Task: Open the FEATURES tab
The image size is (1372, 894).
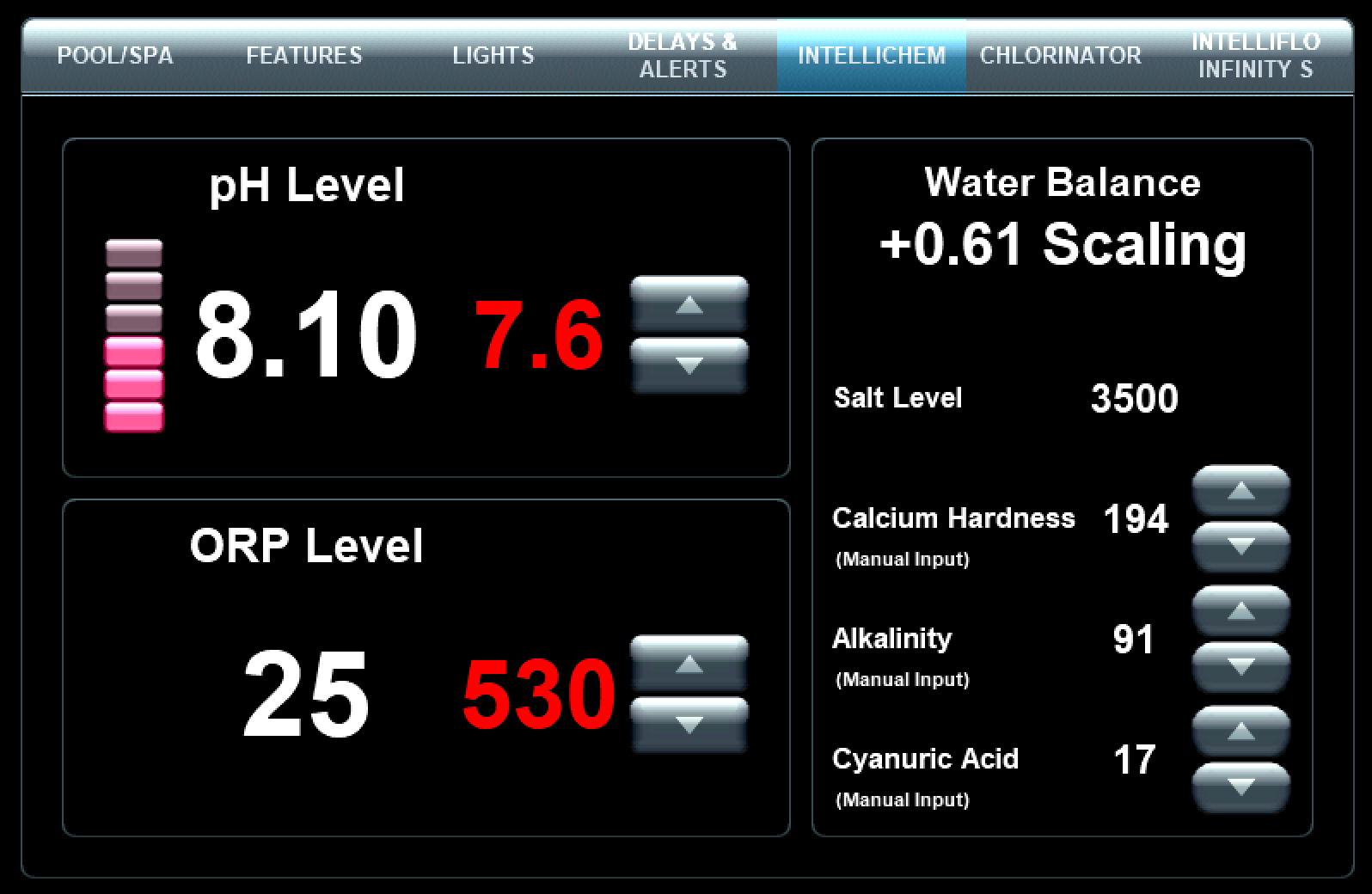Action: tap(304, 56)
